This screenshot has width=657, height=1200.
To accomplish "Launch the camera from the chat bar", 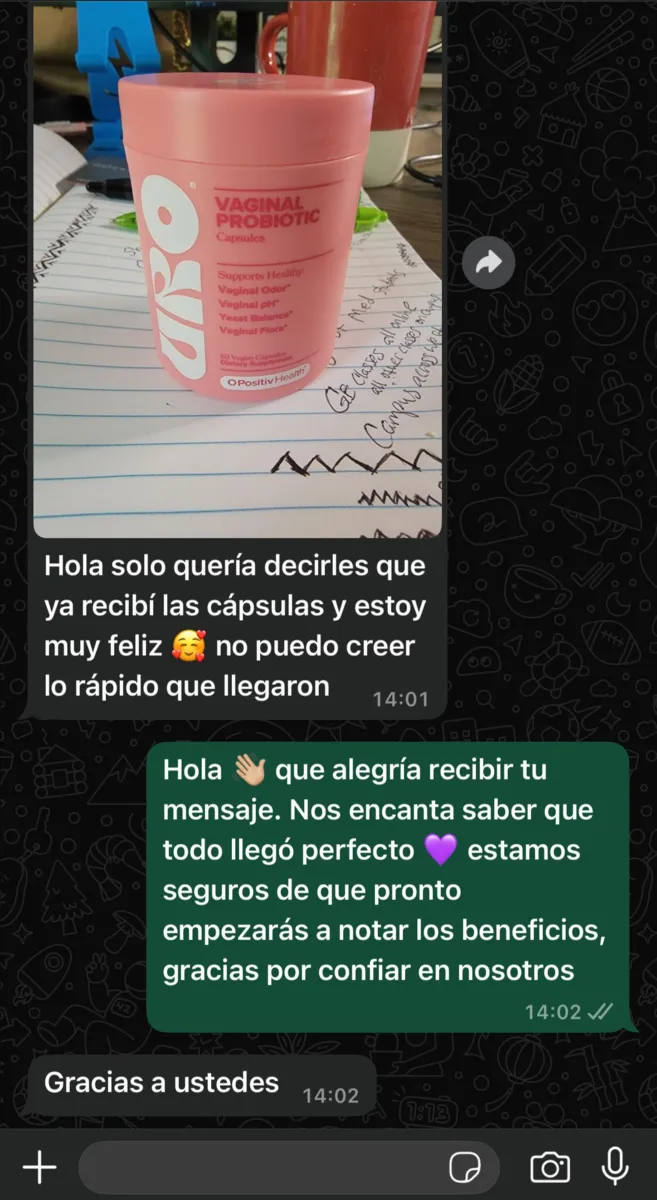I will click(549, 1166).
